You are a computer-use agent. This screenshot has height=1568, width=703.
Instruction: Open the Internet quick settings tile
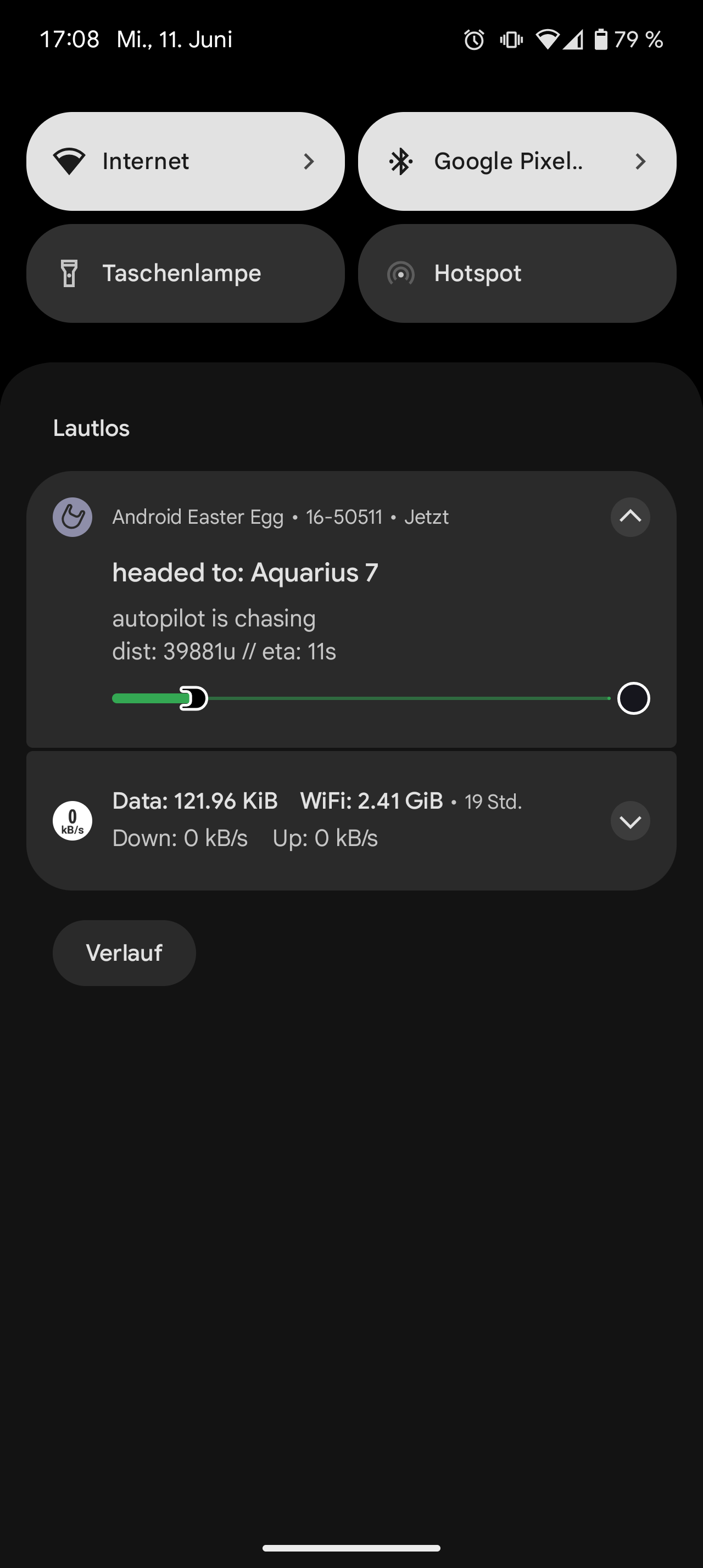(x=185, y=161)
